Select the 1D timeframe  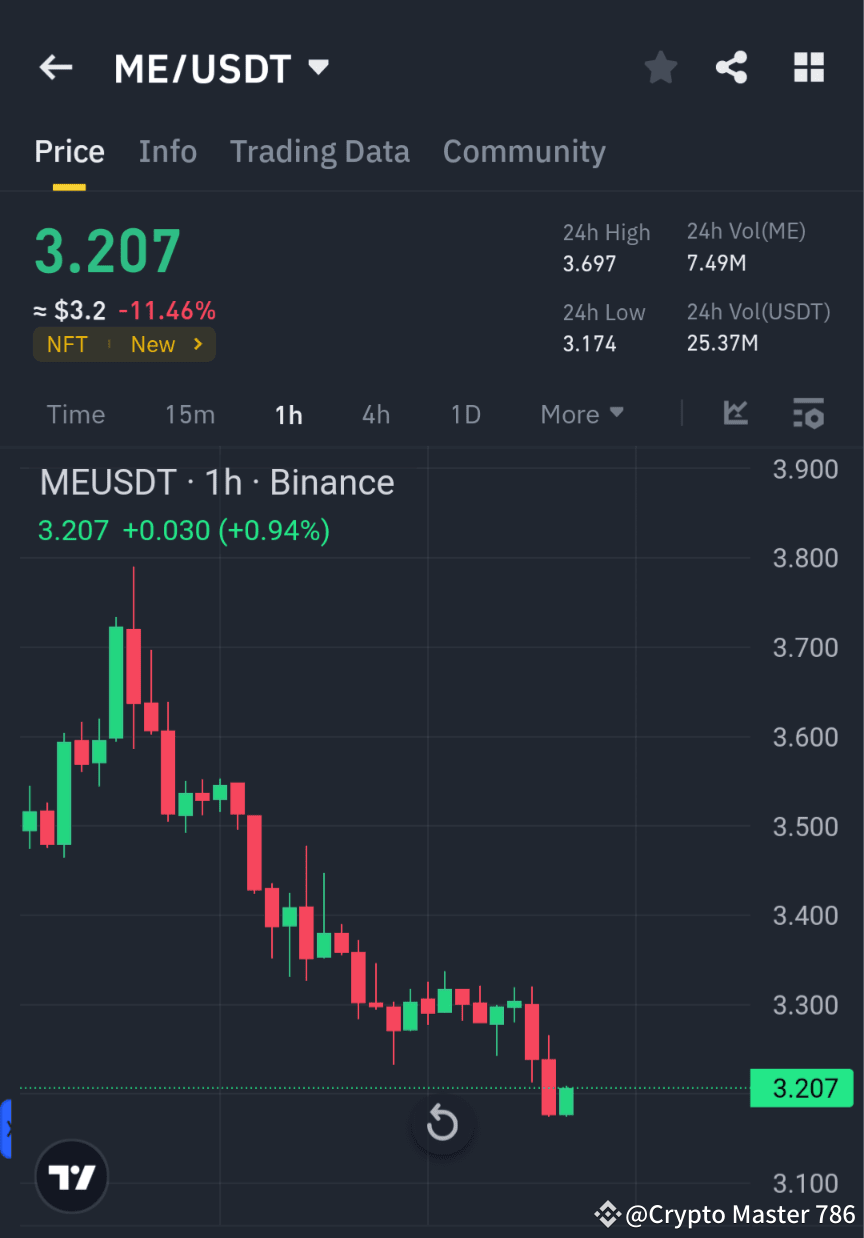(x=465, y=413)
